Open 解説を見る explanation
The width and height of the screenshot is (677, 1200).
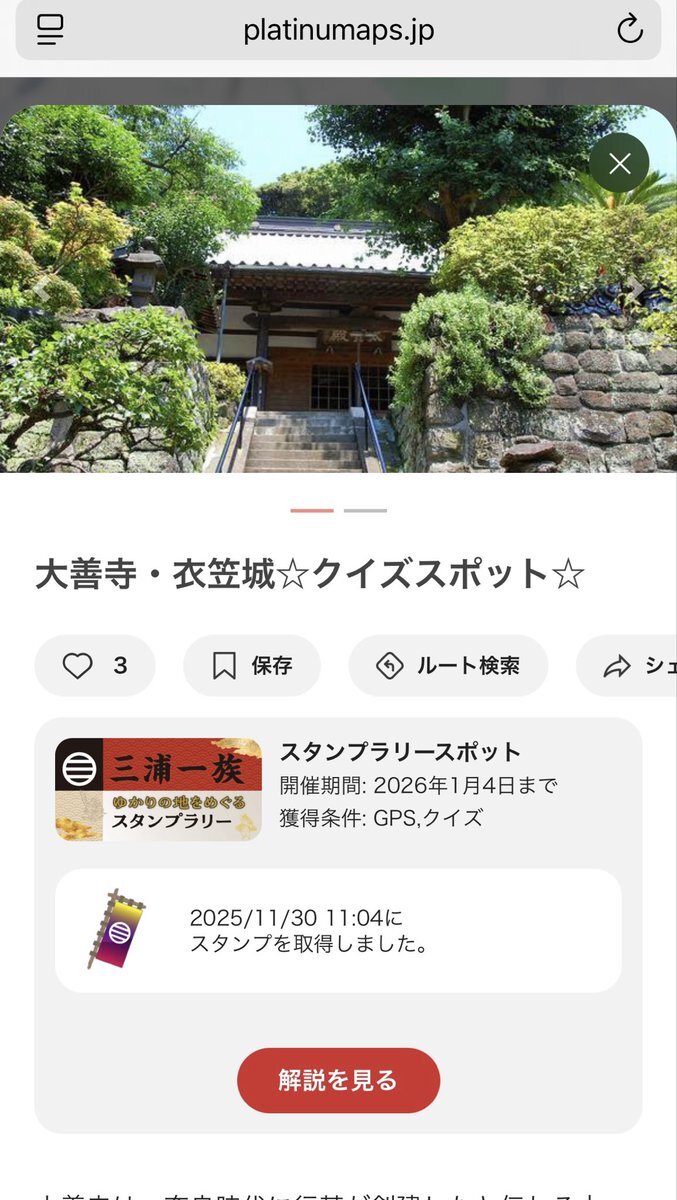point(338,1080)
